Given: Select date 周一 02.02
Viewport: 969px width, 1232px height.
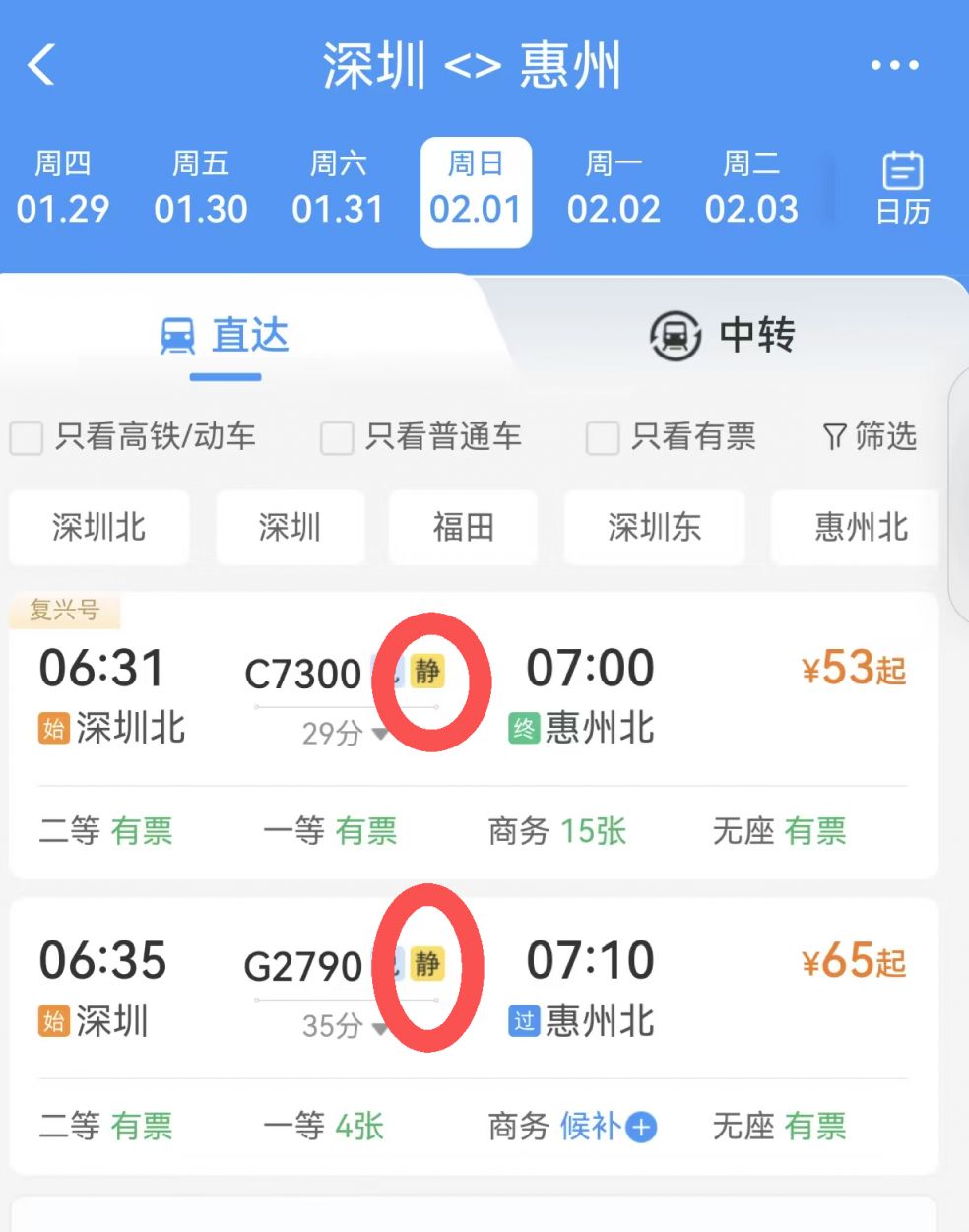Looking at the screenshot, I should coord(614,189).
